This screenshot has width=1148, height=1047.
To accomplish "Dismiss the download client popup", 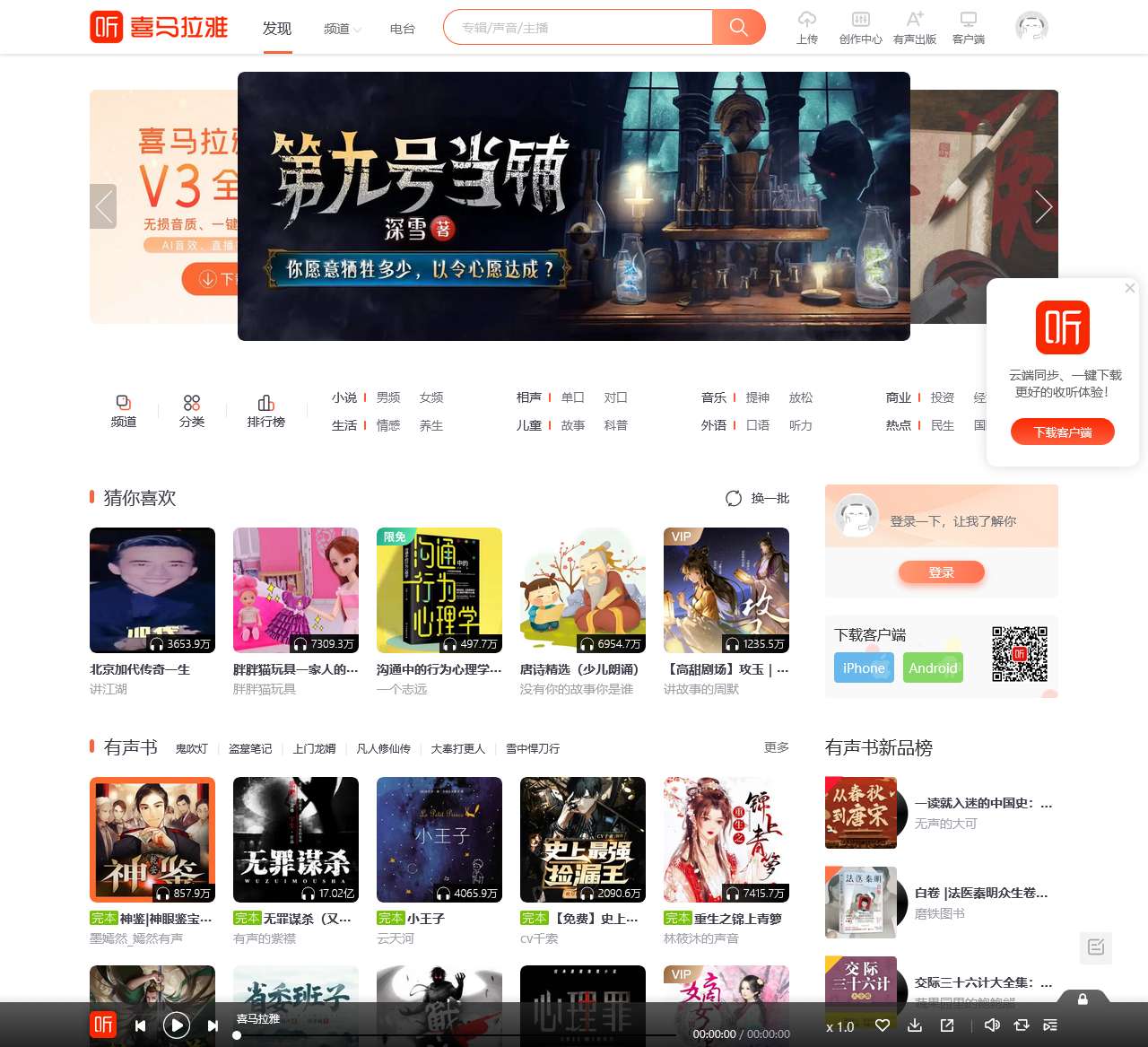I will tap(1130, 288).
